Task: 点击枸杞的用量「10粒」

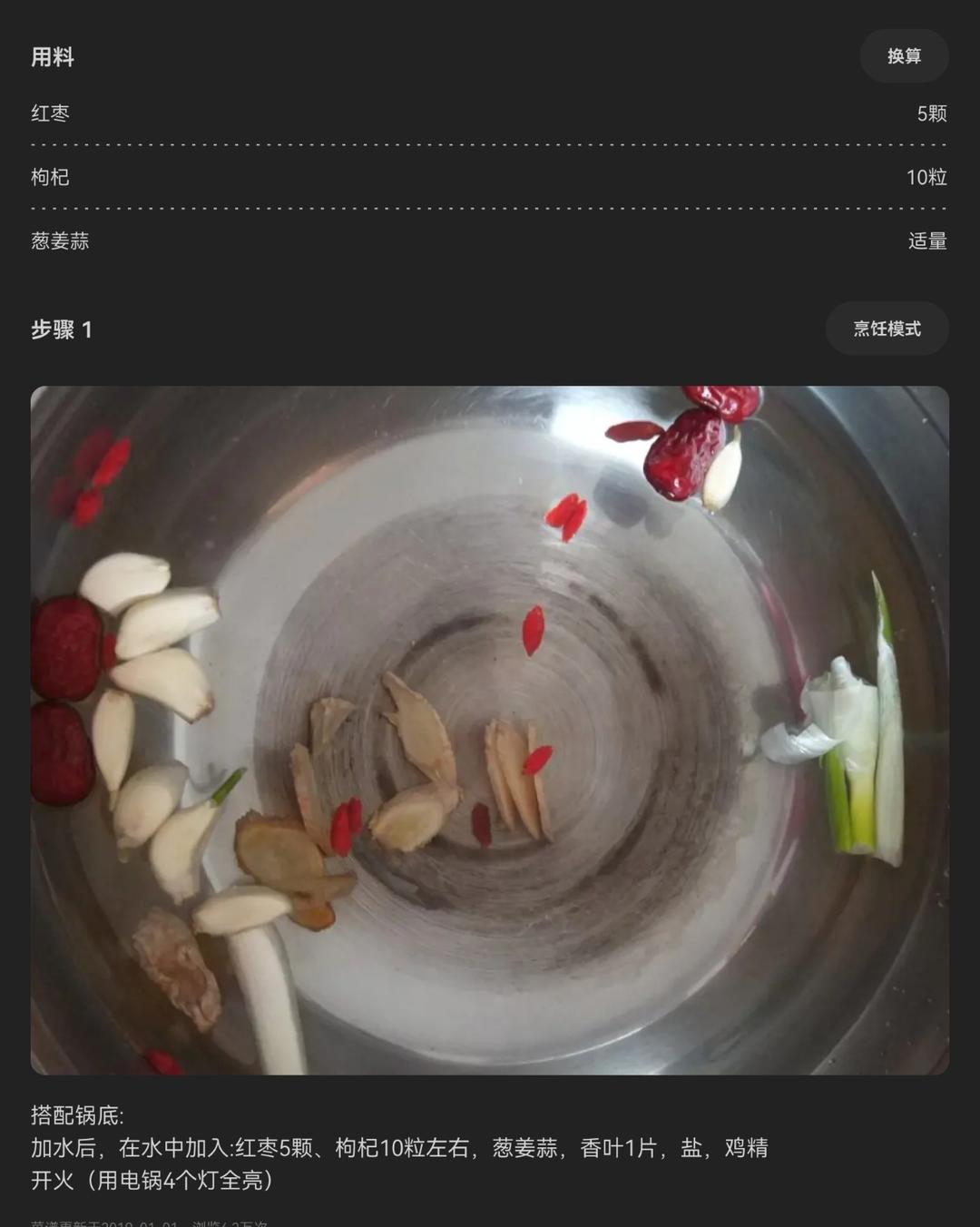Action: 926,178
